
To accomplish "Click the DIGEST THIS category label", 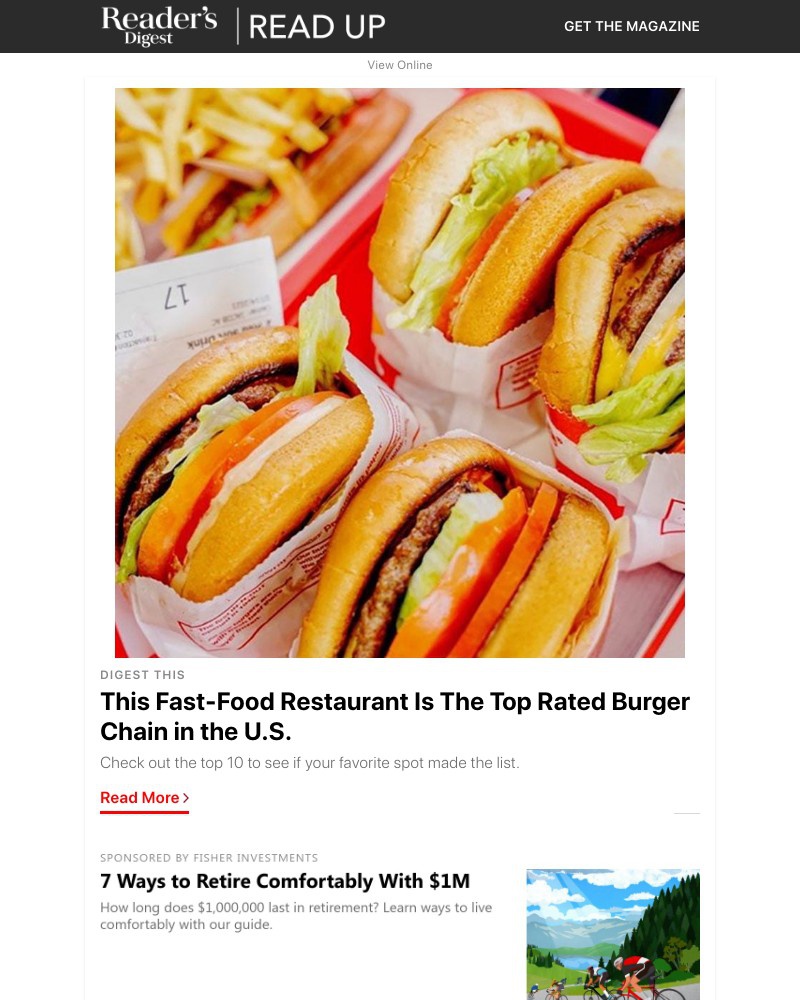I will click(142, 675).
